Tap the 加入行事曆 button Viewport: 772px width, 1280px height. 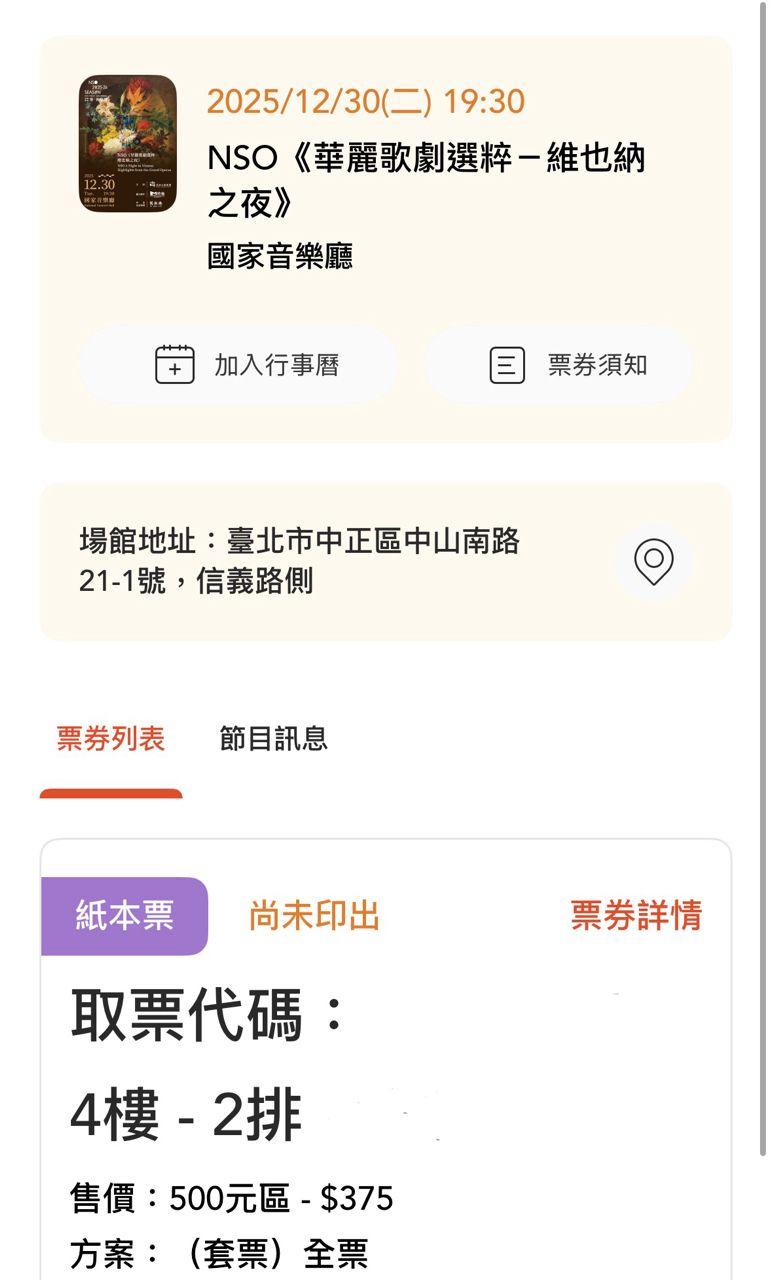point(238,365)
